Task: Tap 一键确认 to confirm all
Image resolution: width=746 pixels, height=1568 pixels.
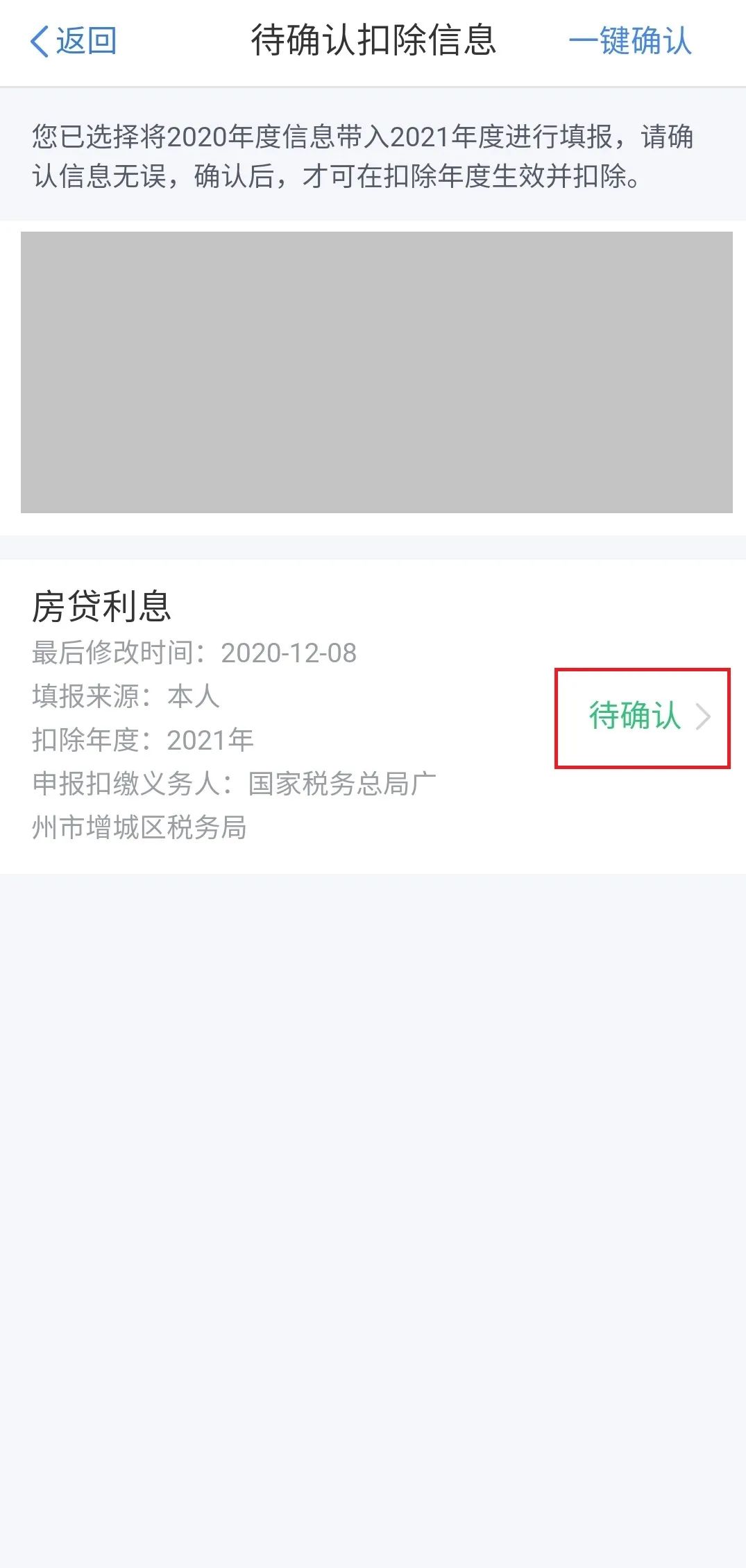Action: click(629, 42)
